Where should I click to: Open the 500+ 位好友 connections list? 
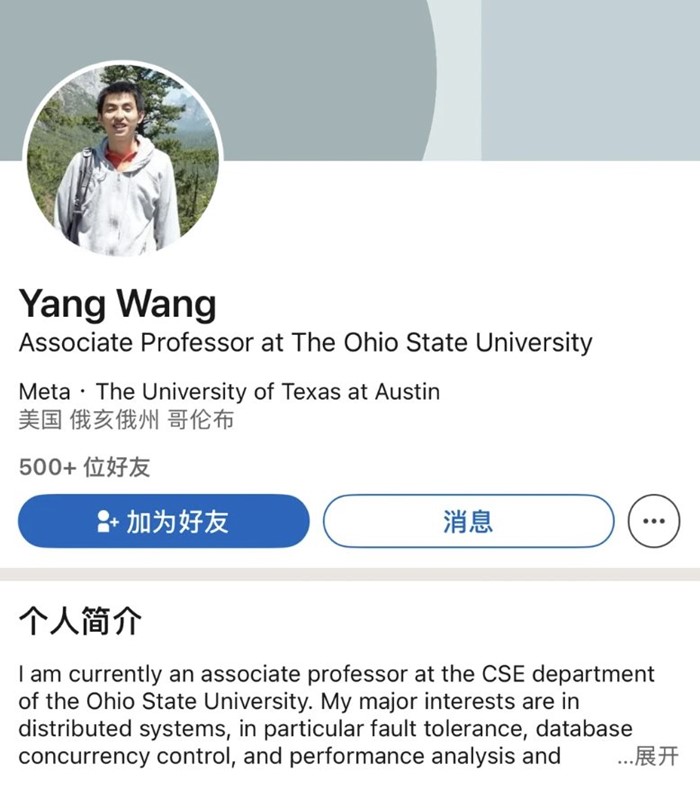click(84, 467)
